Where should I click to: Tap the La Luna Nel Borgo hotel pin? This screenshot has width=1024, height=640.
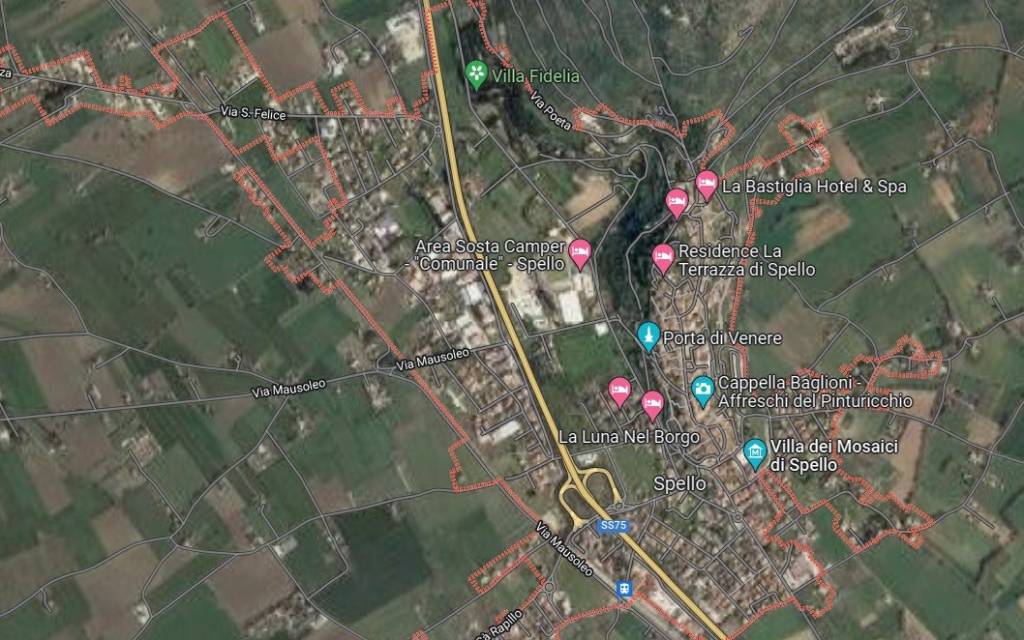[652, 404]
